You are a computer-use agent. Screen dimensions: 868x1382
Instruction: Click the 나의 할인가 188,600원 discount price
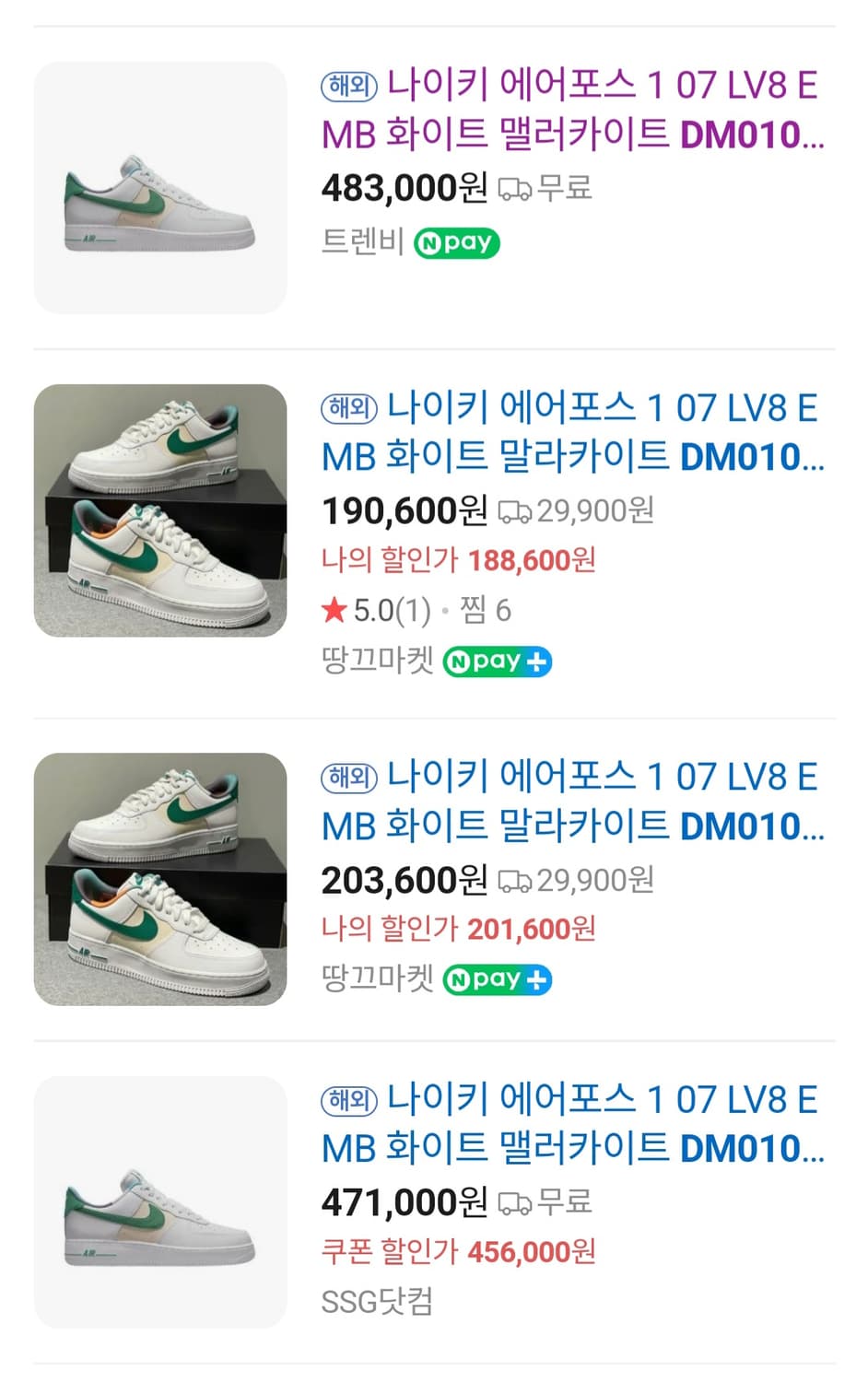pyautogui.click(x=458, y=559)
